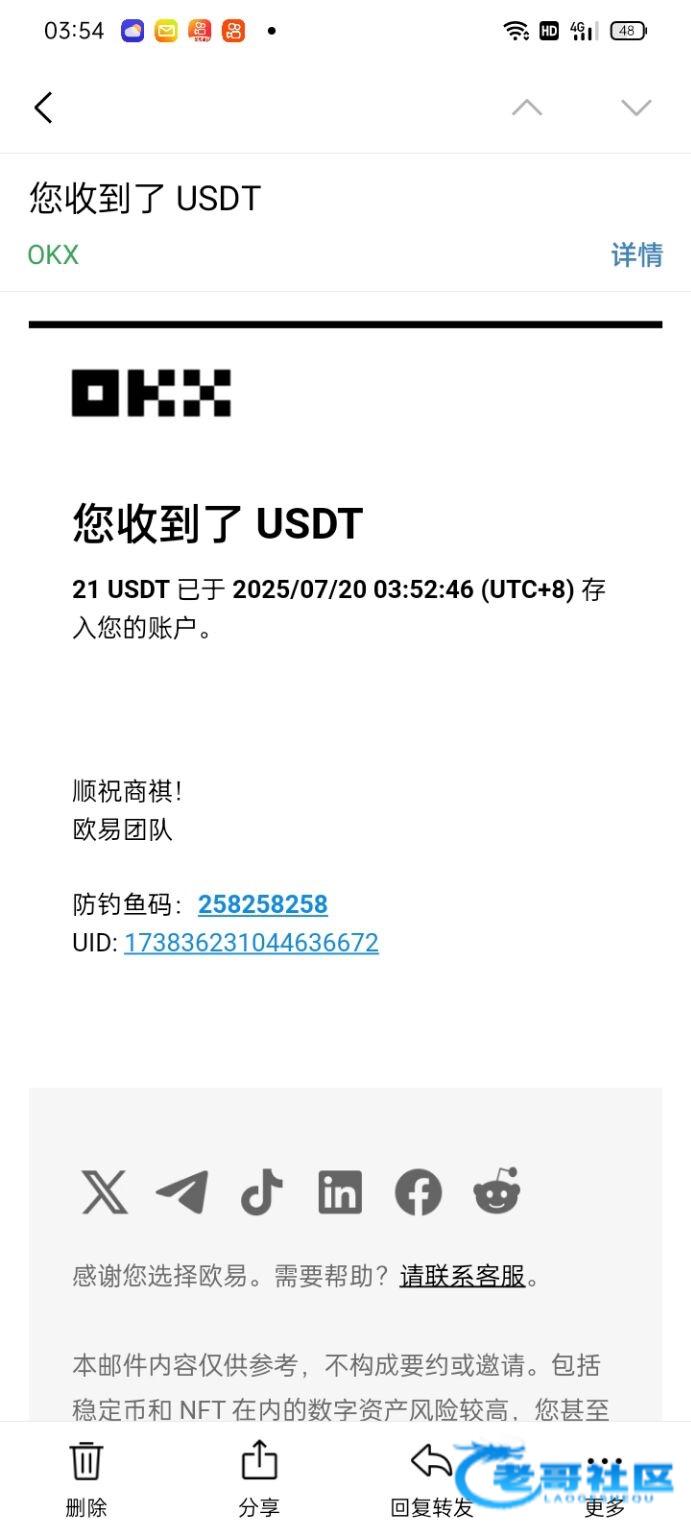Jump to the next email
The height and width of the screenshot is (1536, 691).
pyautogui.click(x=636, y=108)
